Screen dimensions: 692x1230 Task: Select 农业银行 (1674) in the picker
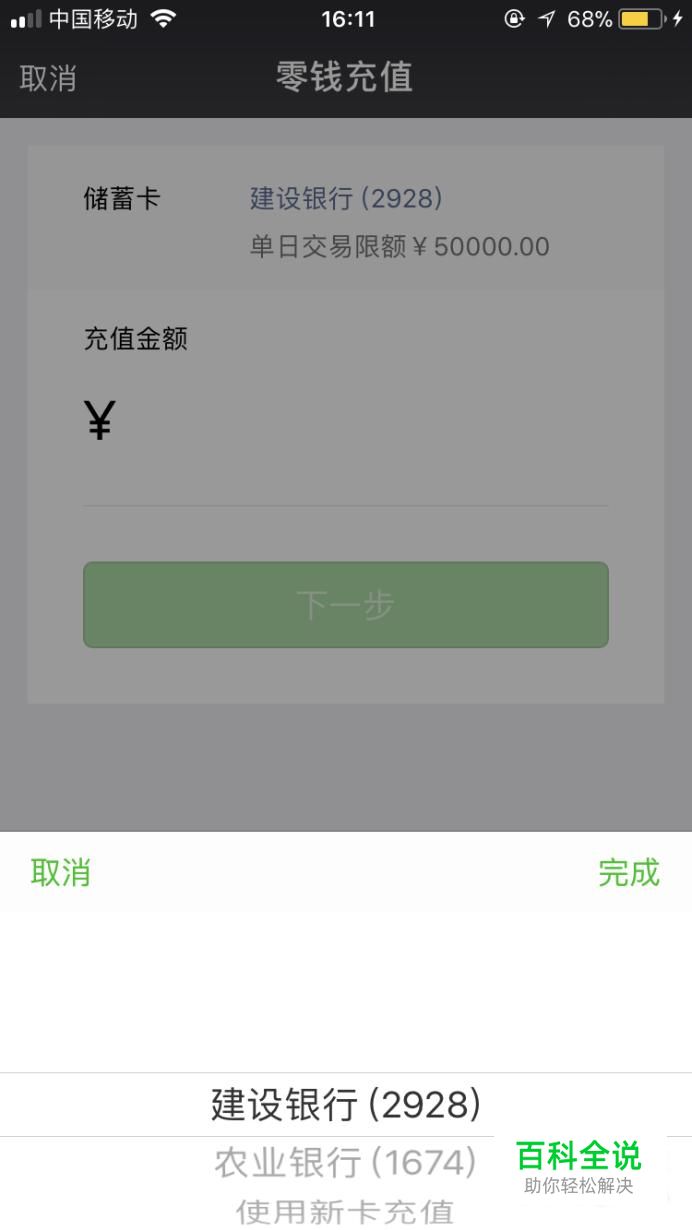coord(345,1162)
